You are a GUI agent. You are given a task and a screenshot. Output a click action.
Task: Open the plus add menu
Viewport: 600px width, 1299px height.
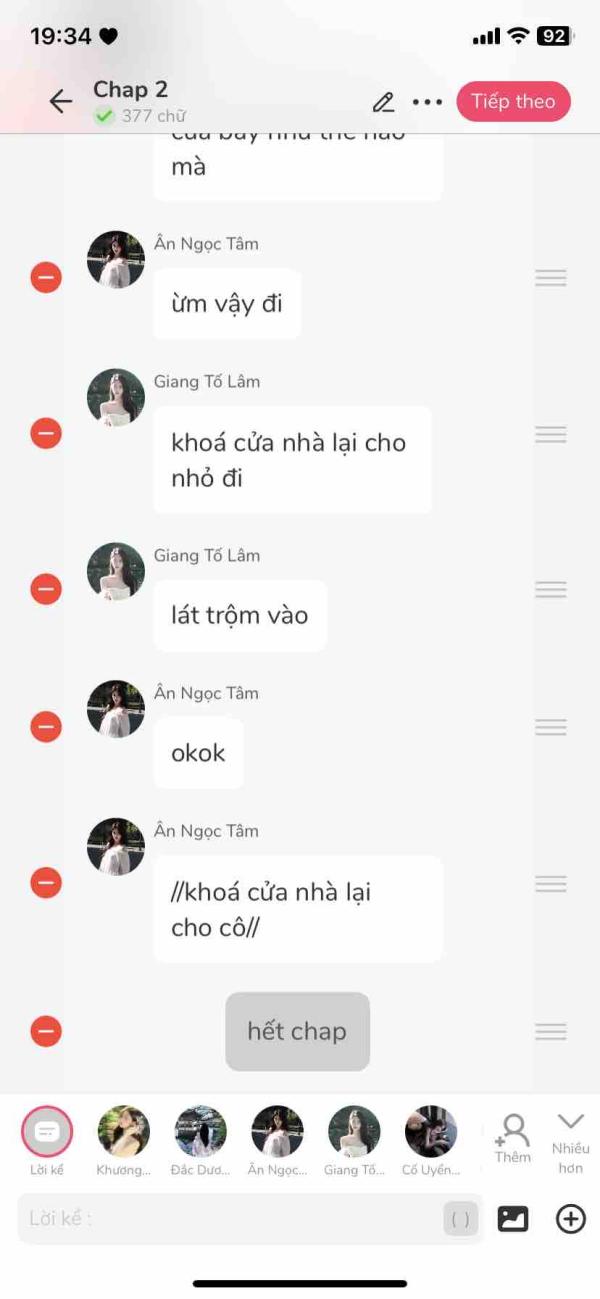point(570,1219)
